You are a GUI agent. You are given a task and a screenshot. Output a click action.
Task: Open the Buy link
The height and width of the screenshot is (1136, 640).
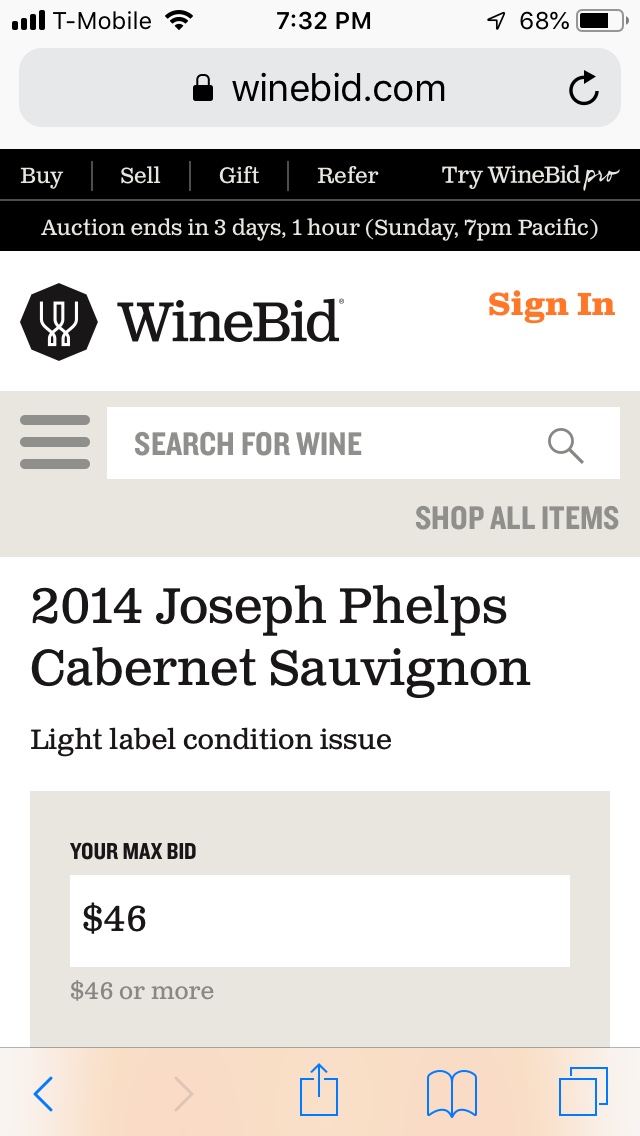coord(41,175)
